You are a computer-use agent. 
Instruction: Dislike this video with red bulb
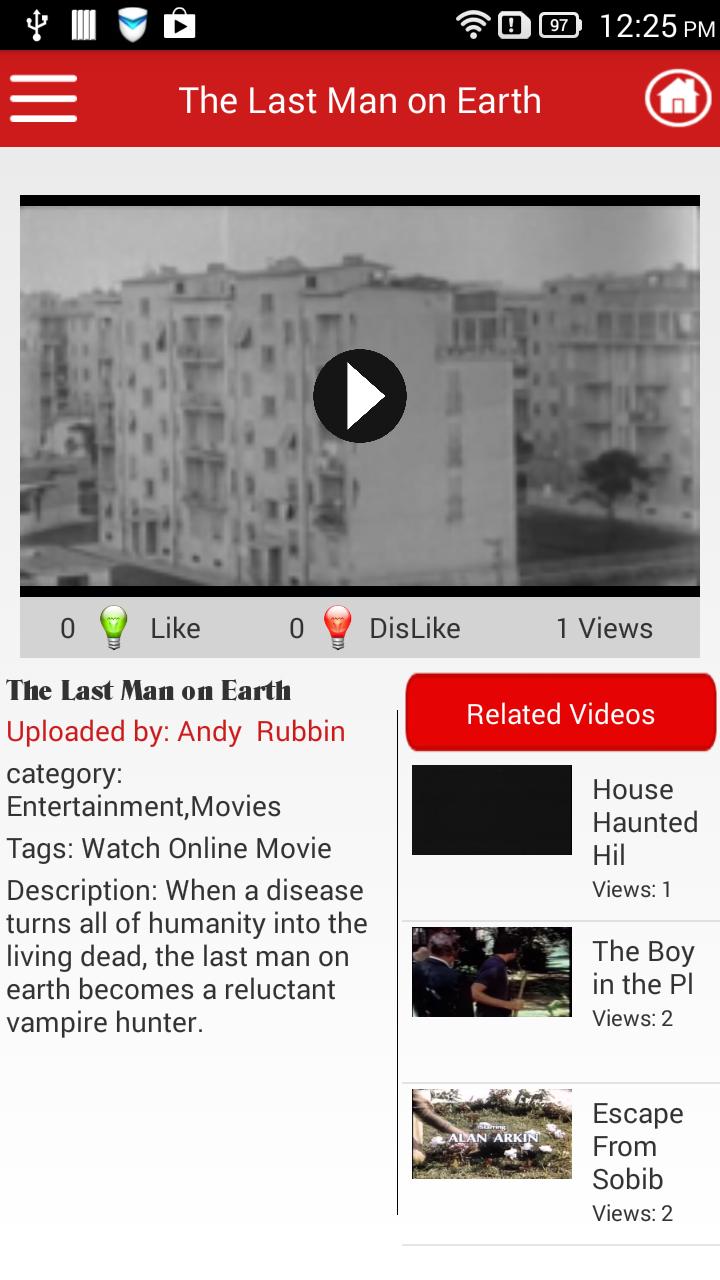[x=338, y=628]
